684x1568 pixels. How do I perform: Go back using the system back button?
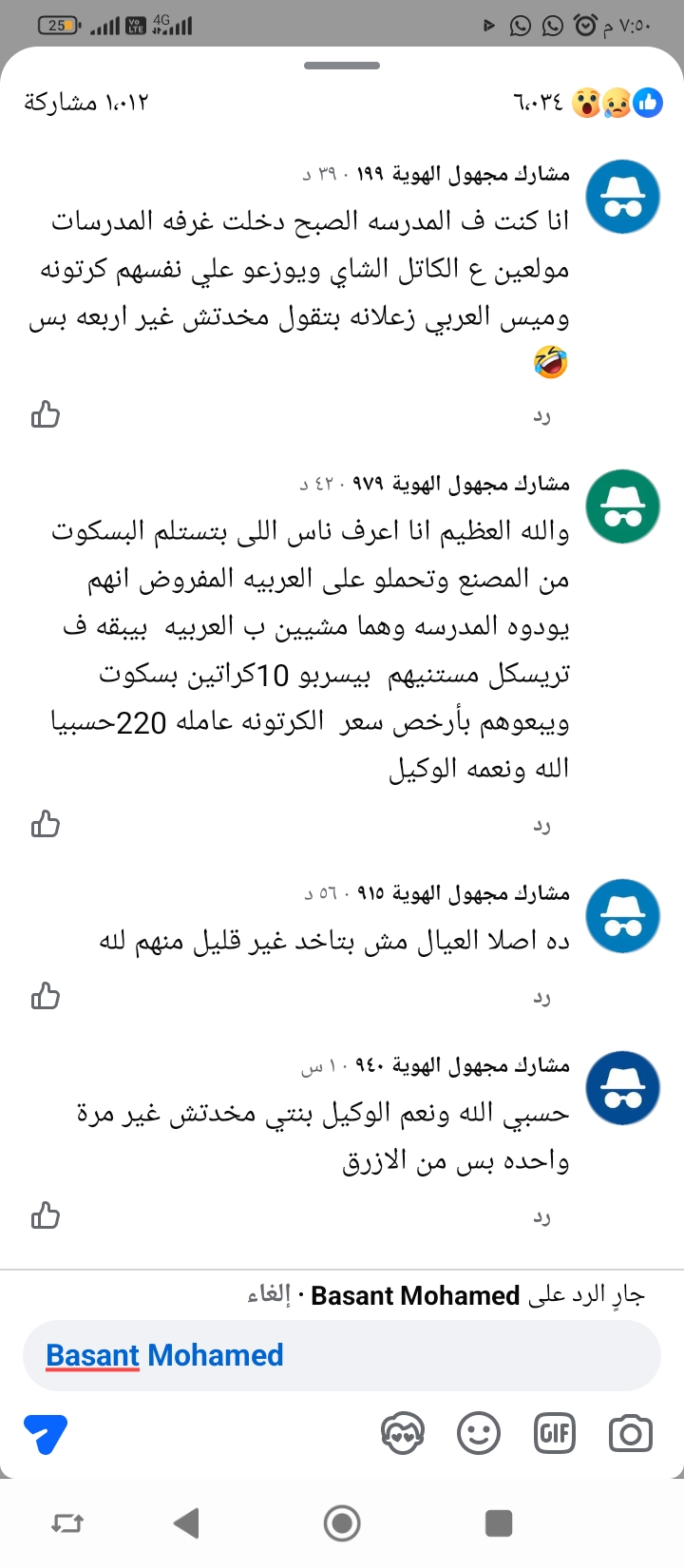pos(187,1523)
